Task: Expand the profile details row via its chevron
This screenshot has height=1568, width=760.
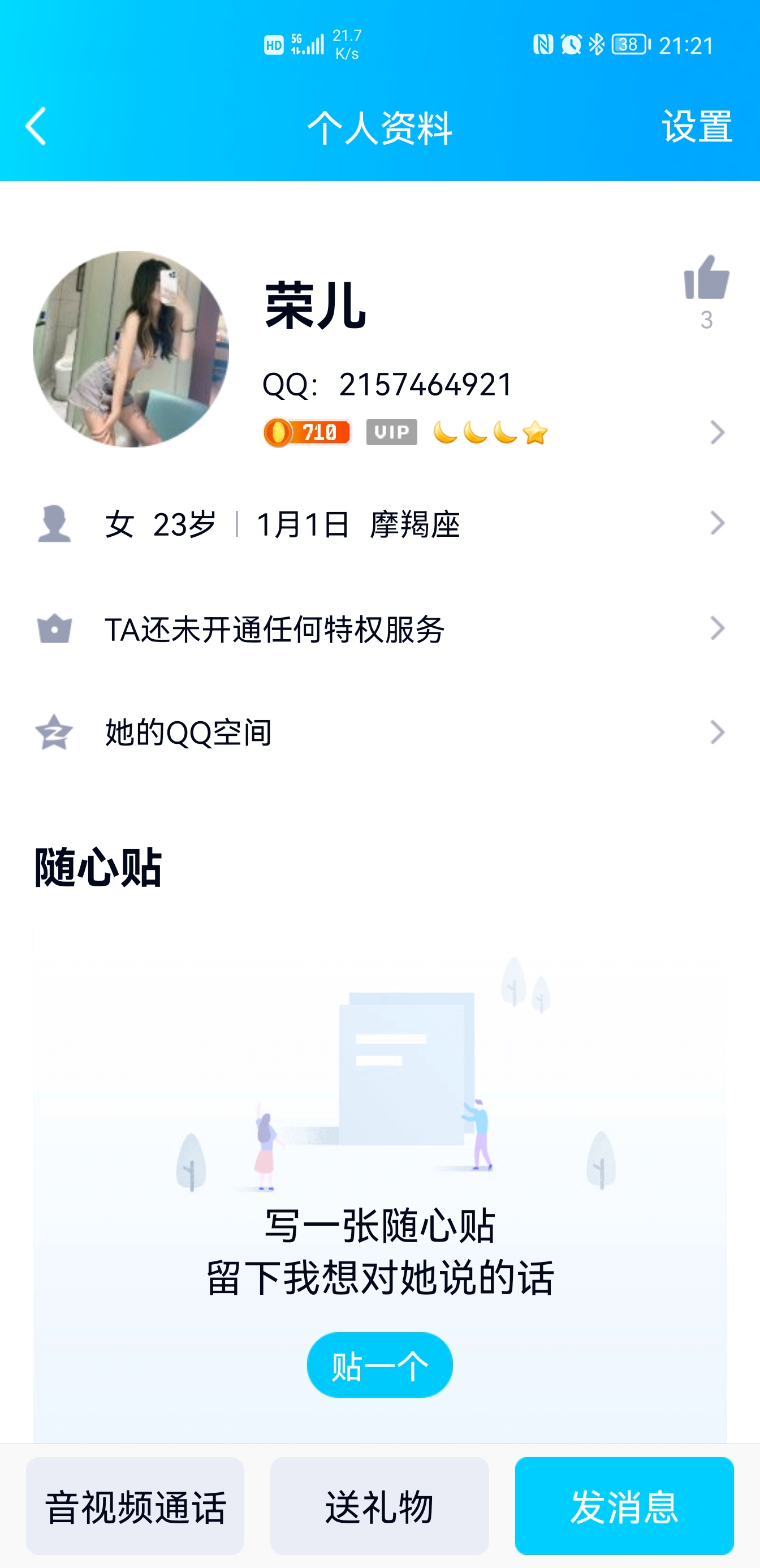Action: point(718,433)
